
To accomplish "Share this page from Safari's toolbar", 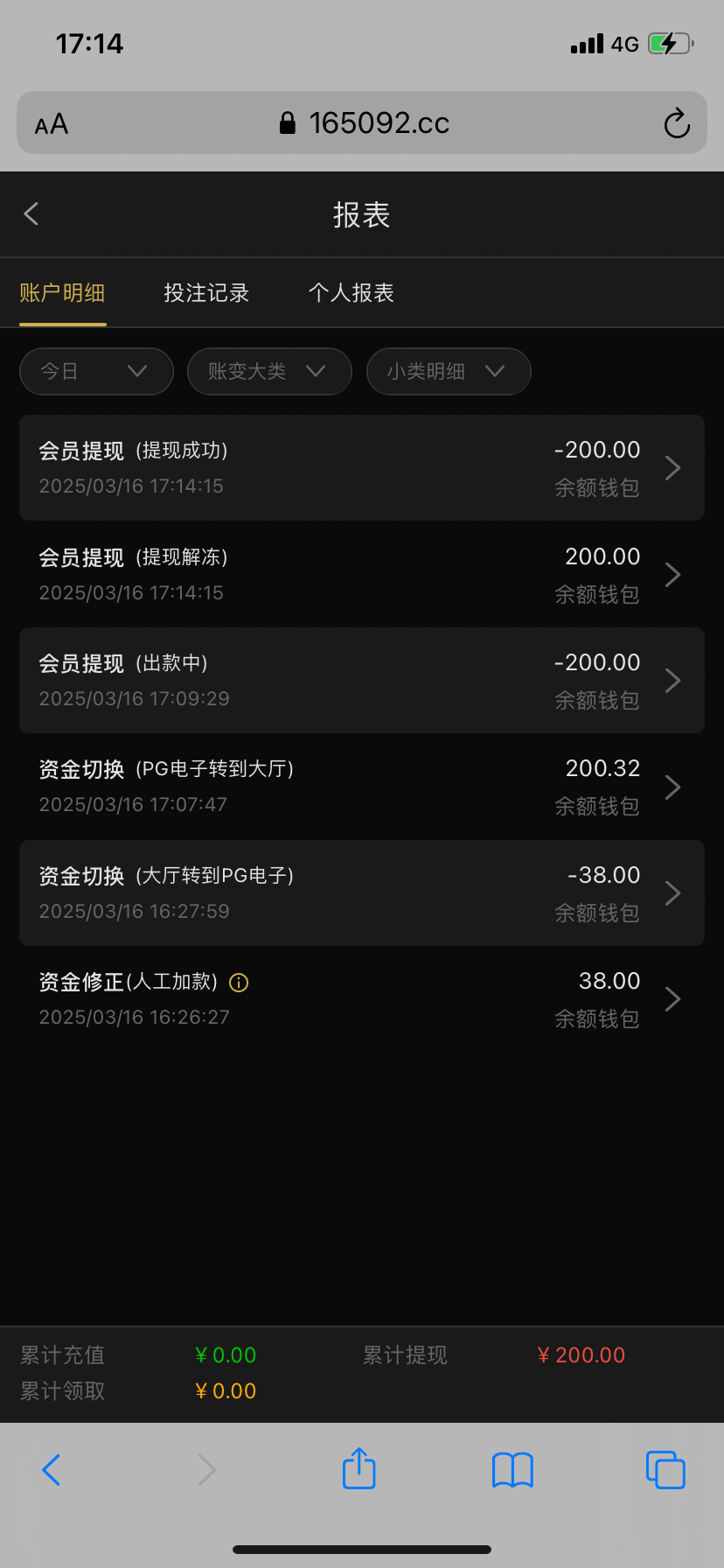I will (359, 1469).
